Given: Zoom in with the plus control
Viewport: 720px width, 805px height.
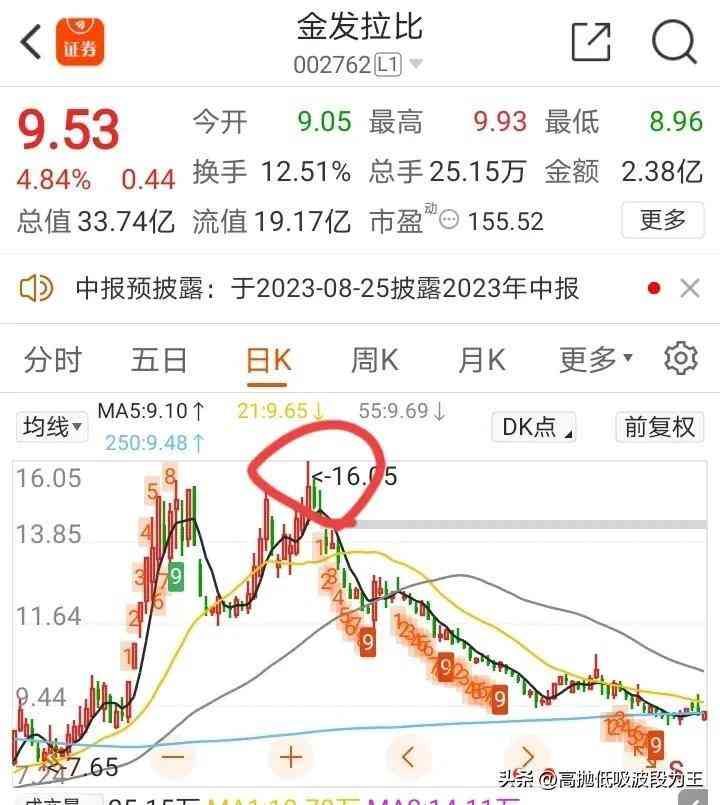Looking at the screenshot, I should [289, 757].
